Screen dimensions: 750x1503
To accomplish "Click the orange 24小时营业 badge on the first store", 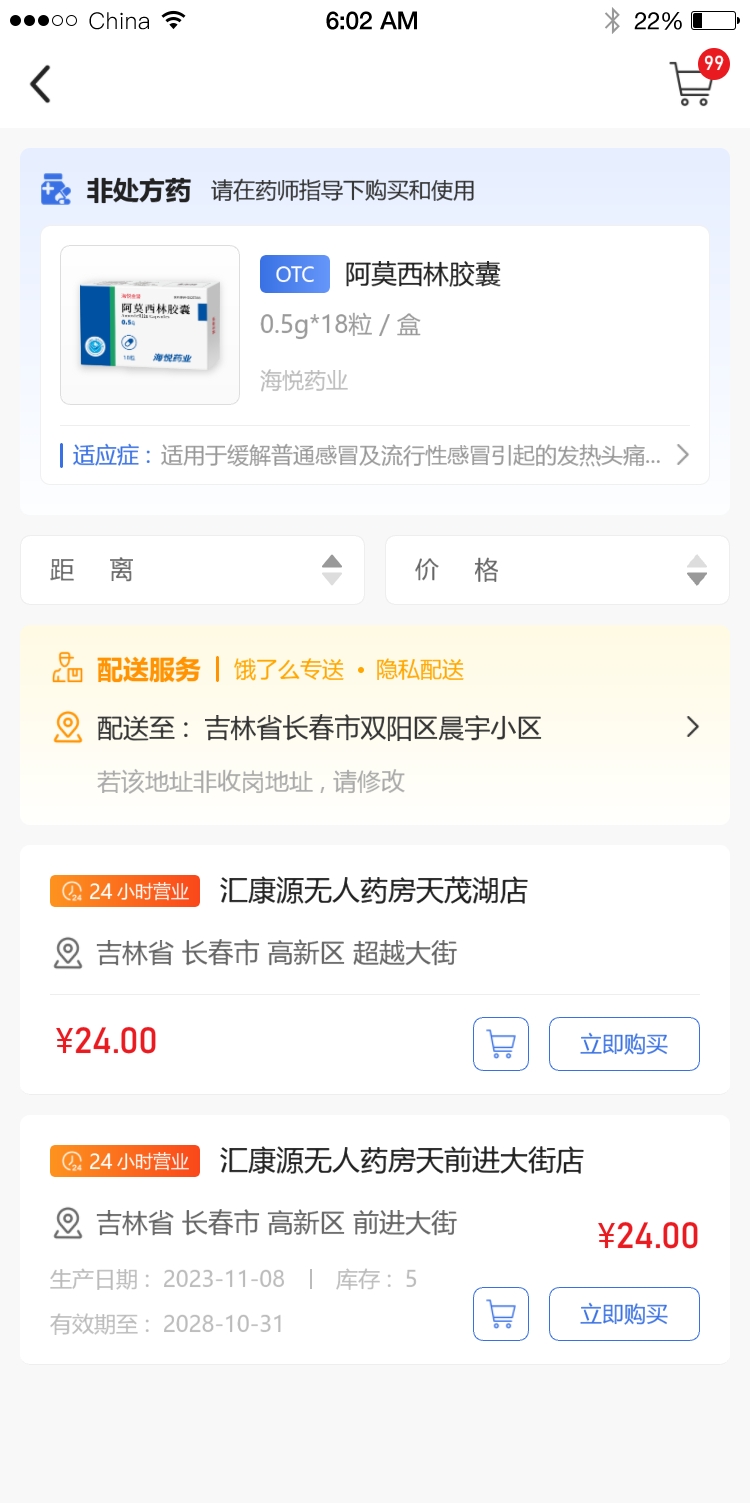I will (124, 890).
